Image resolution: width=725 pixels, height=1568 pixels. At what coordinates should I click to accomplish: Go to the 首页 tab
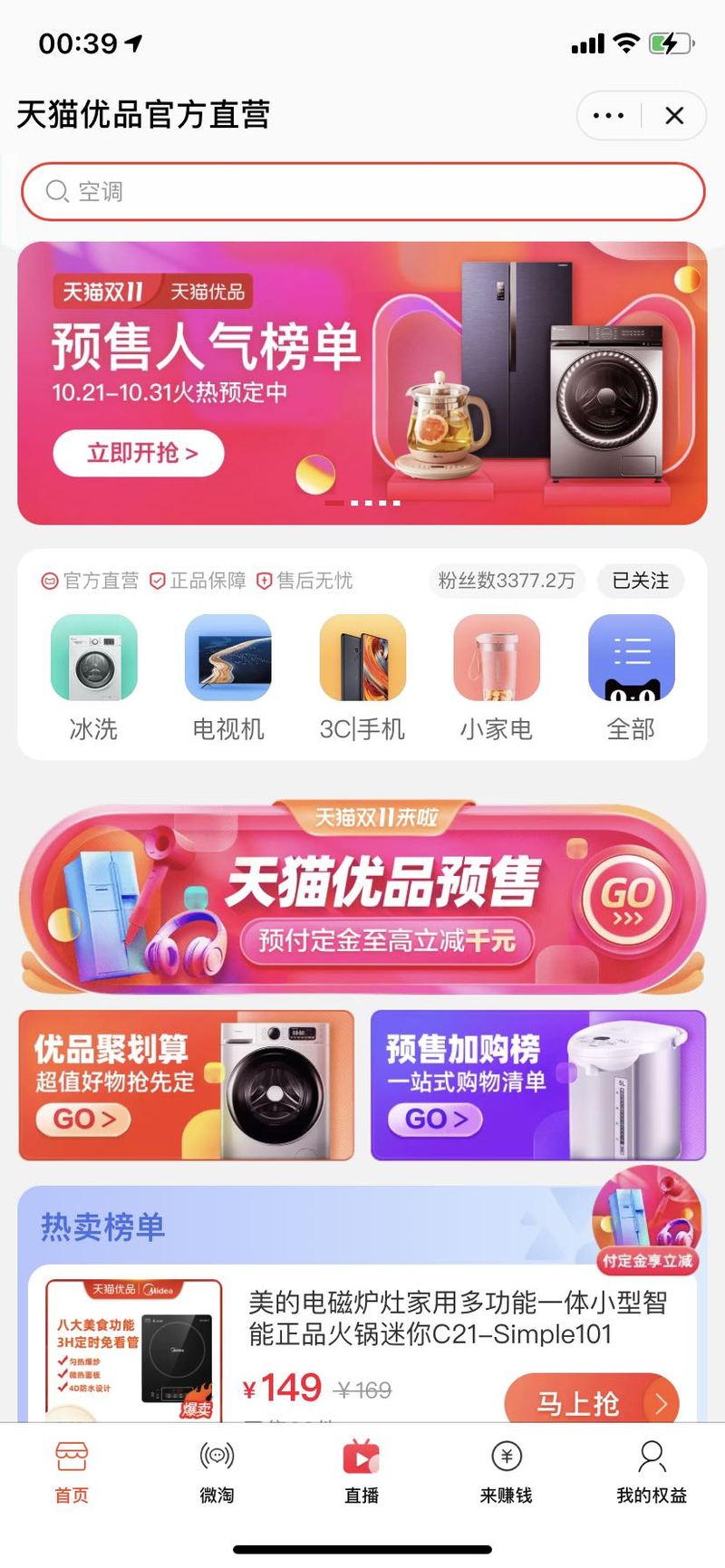click(x=72, y=1473)
